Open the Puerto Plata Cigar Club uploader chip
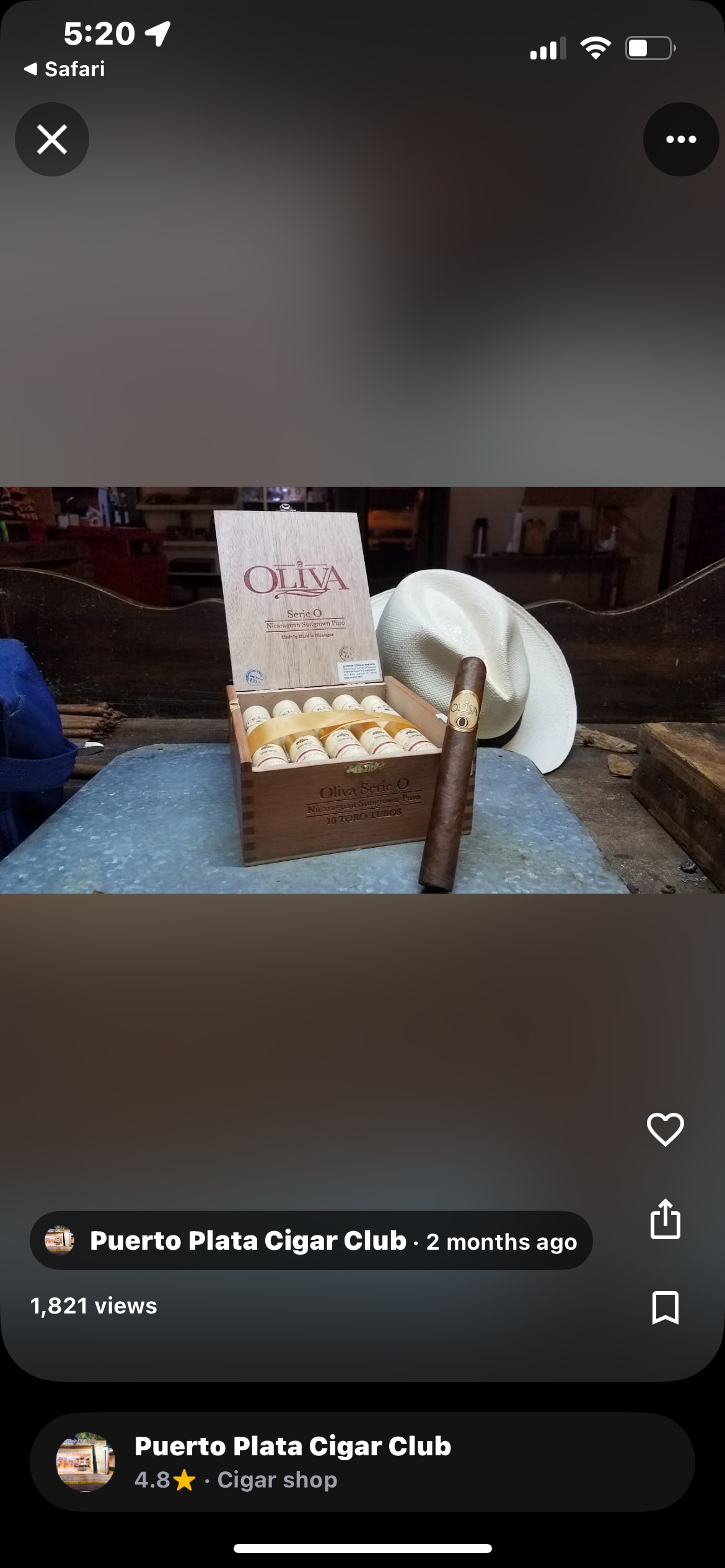 [310, 1241]
